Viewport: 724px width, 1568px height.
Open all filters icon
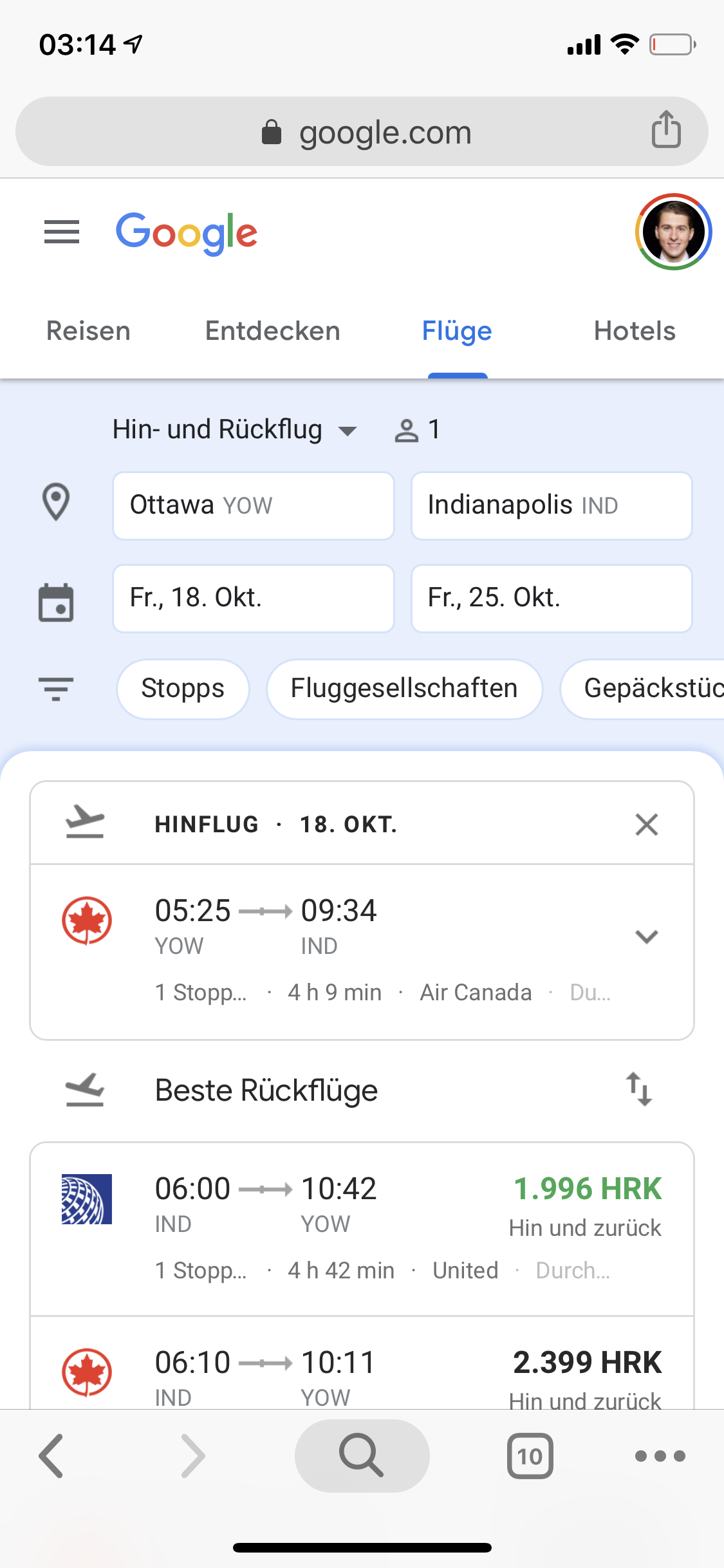[x=56, y=689]
